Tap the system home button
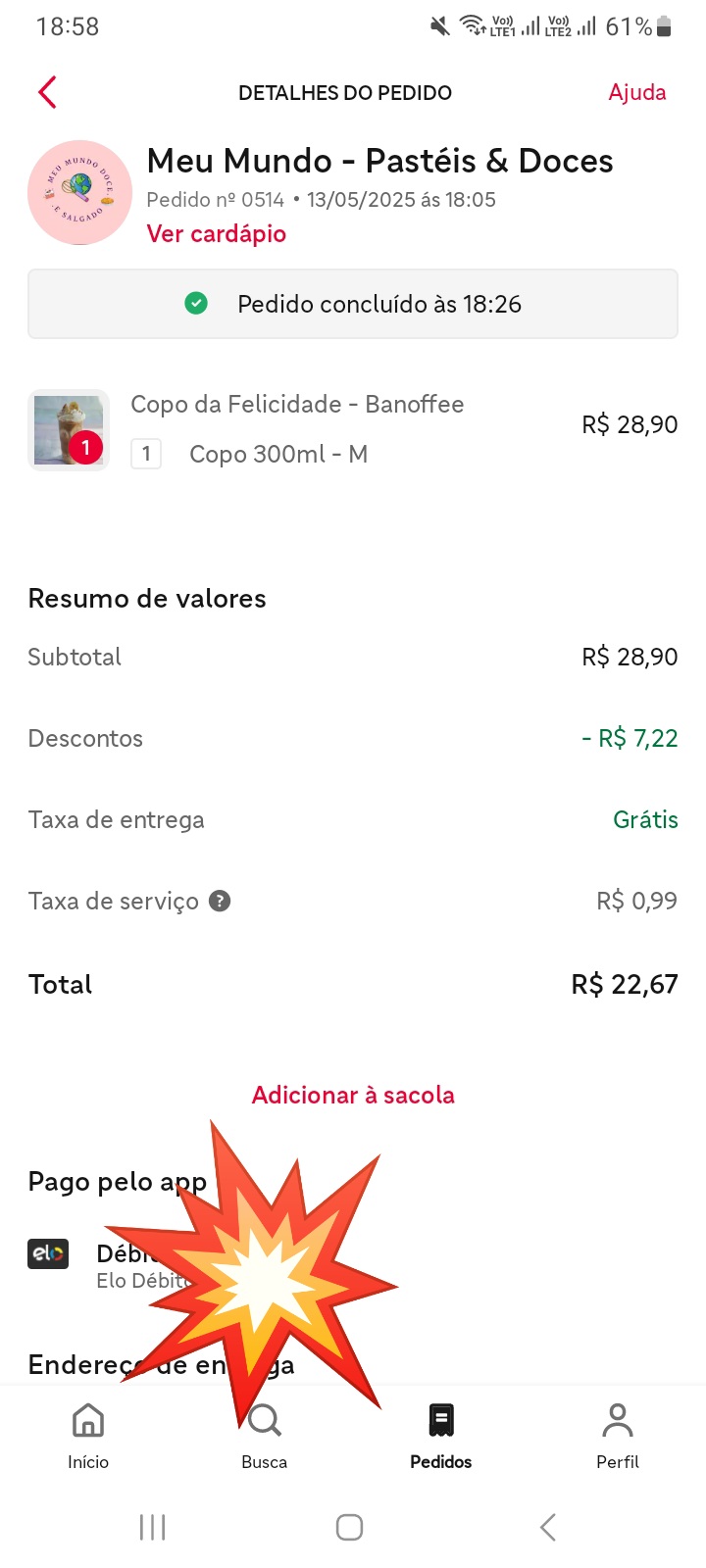Viewport: 706px width, 1568px height. point(350,1527)
